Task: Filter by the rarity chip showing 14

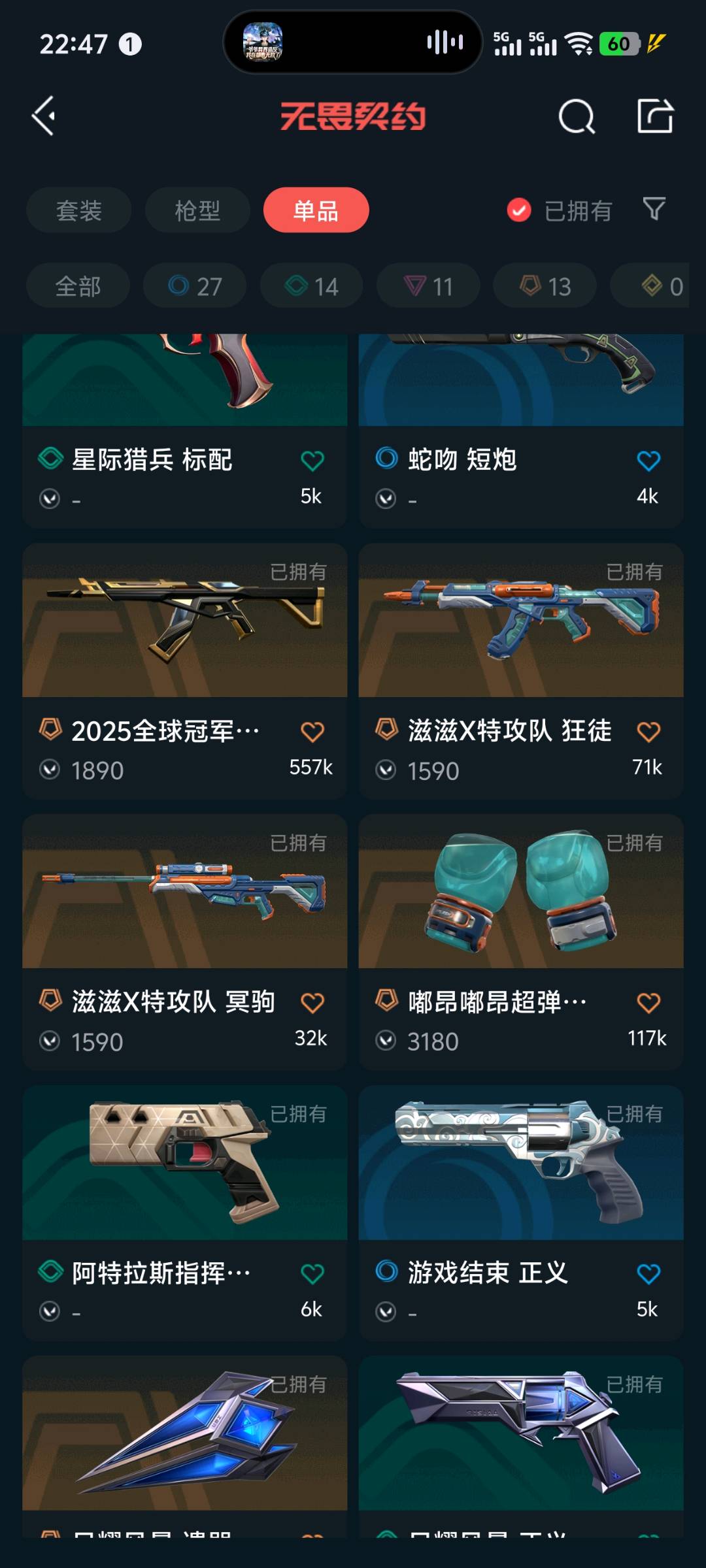Action: [312, 286]
